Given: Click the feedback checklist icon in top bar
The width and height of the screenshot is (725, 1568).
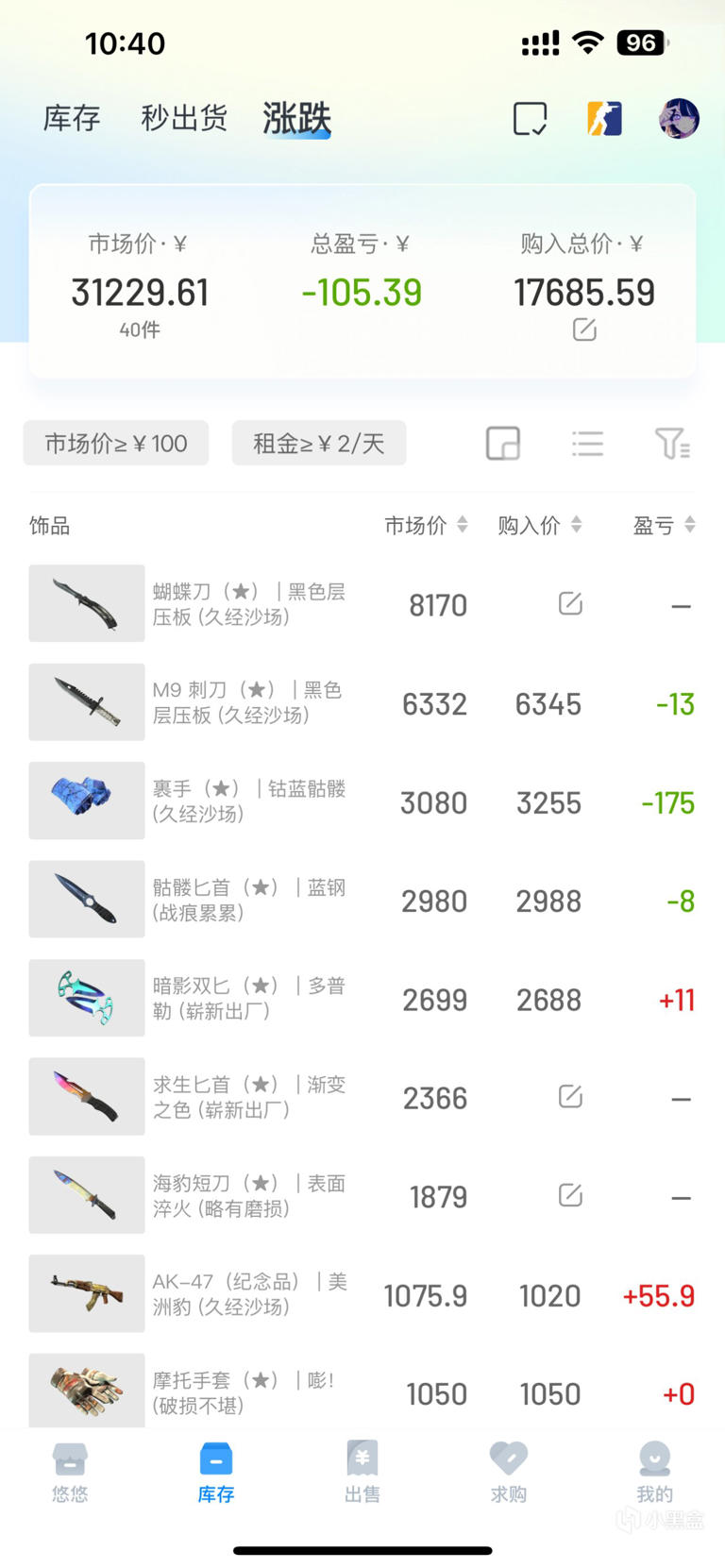Looking at the screenshot, I should (531, 119).
